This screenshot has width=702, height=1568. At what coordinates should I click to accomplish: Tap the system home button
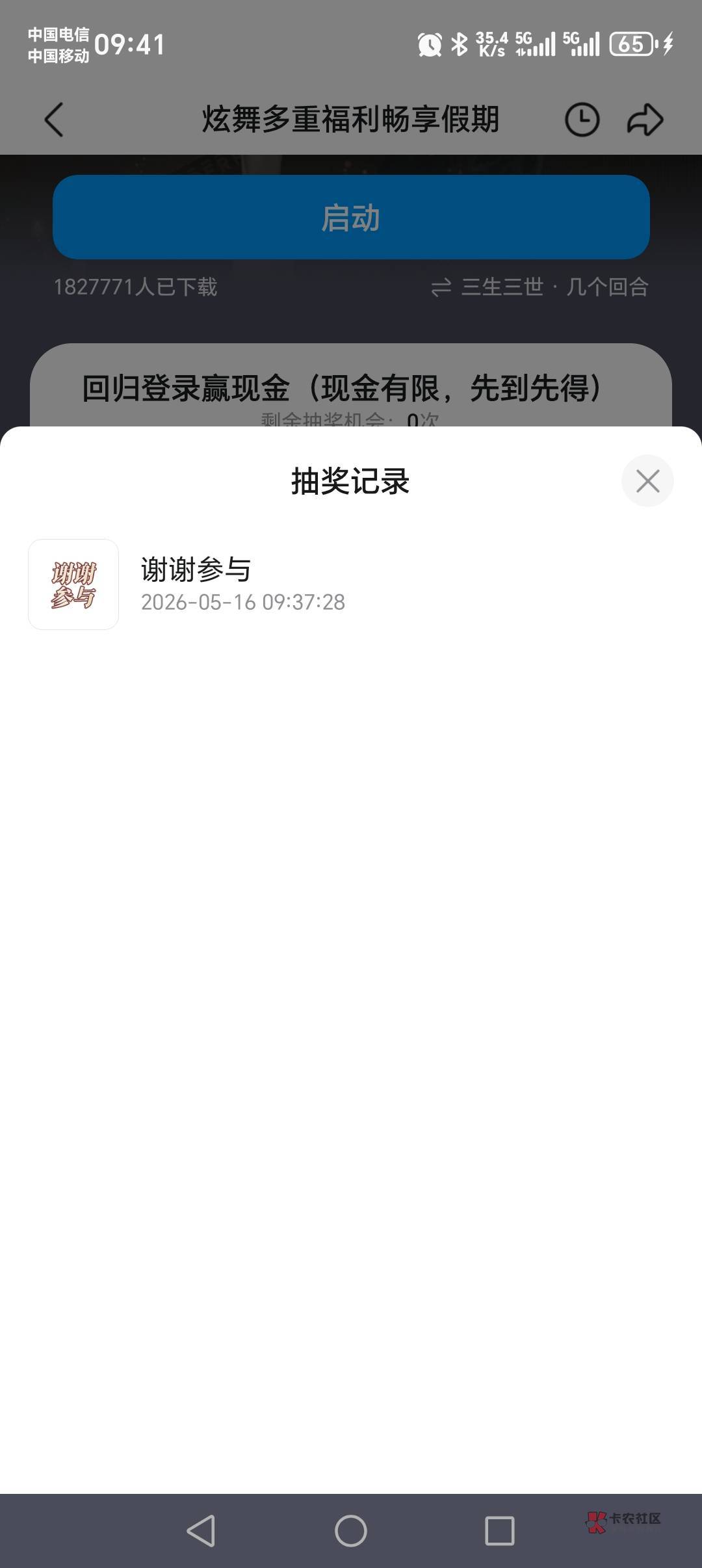tap(351, 1530)
